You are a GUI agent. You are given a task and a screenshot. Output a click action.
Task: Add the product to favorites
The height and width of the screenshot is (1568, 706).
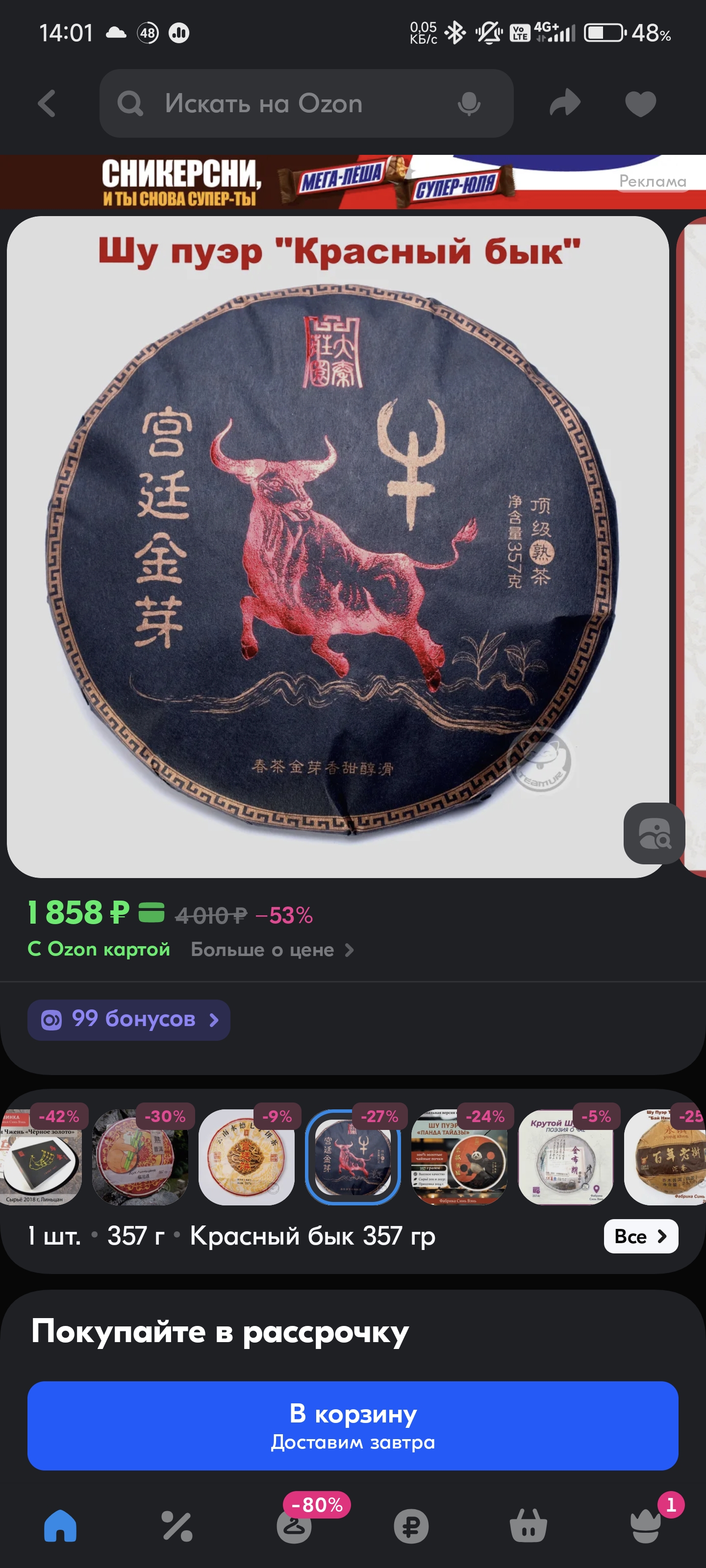coord(640,103)
